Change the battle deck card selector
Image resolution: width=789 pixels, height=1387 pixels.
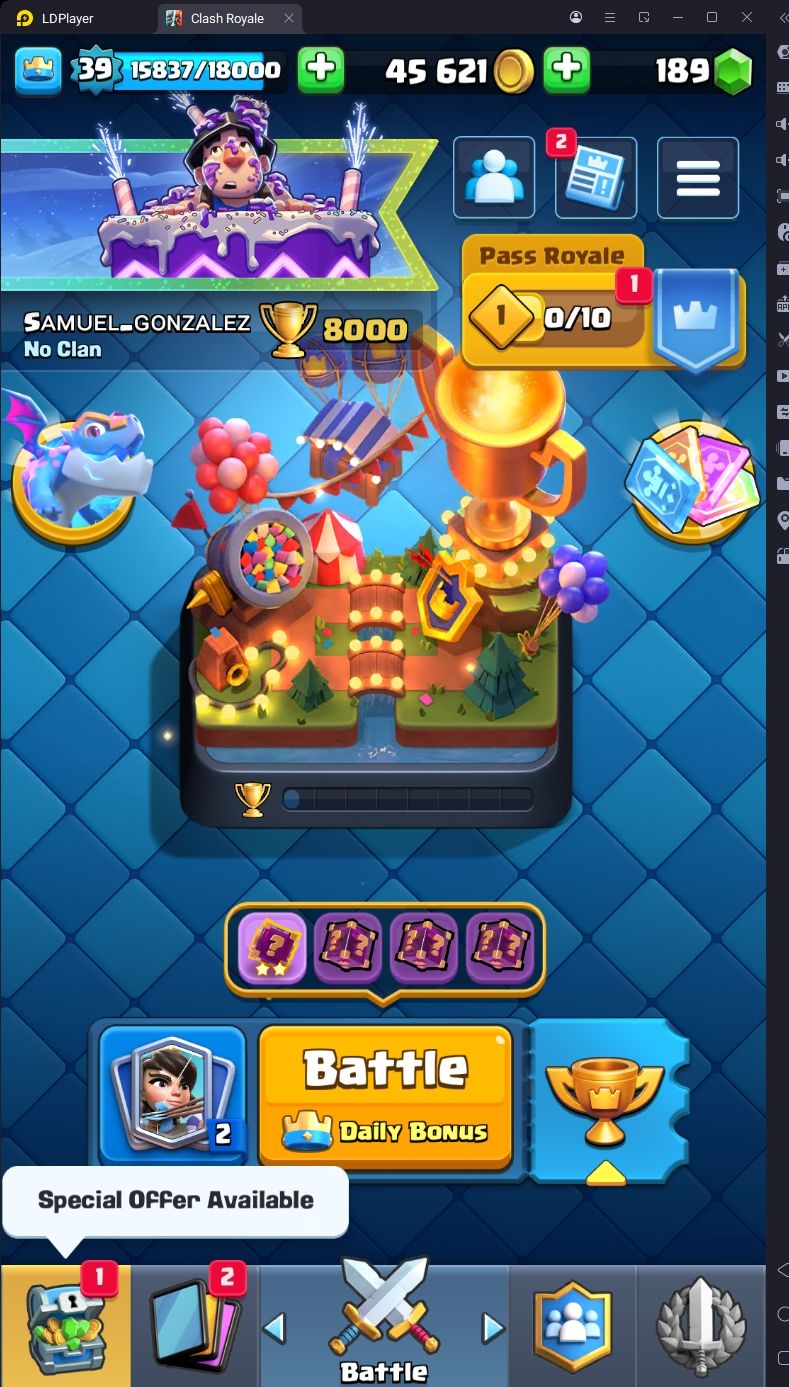click(x=172, y=1095)
